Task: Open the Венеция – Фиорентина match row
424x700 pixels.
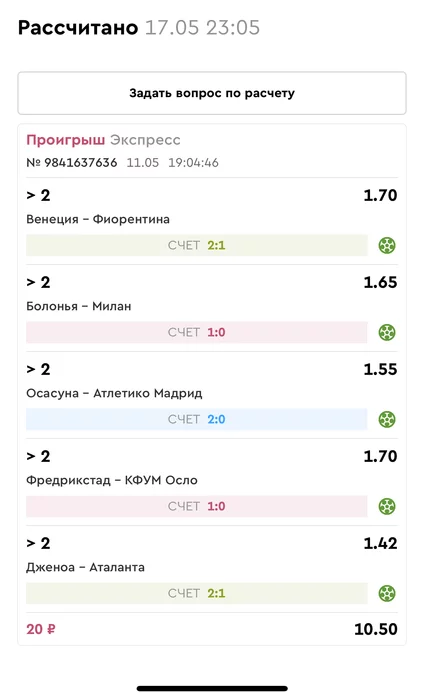Action: [x=212, y=221]
